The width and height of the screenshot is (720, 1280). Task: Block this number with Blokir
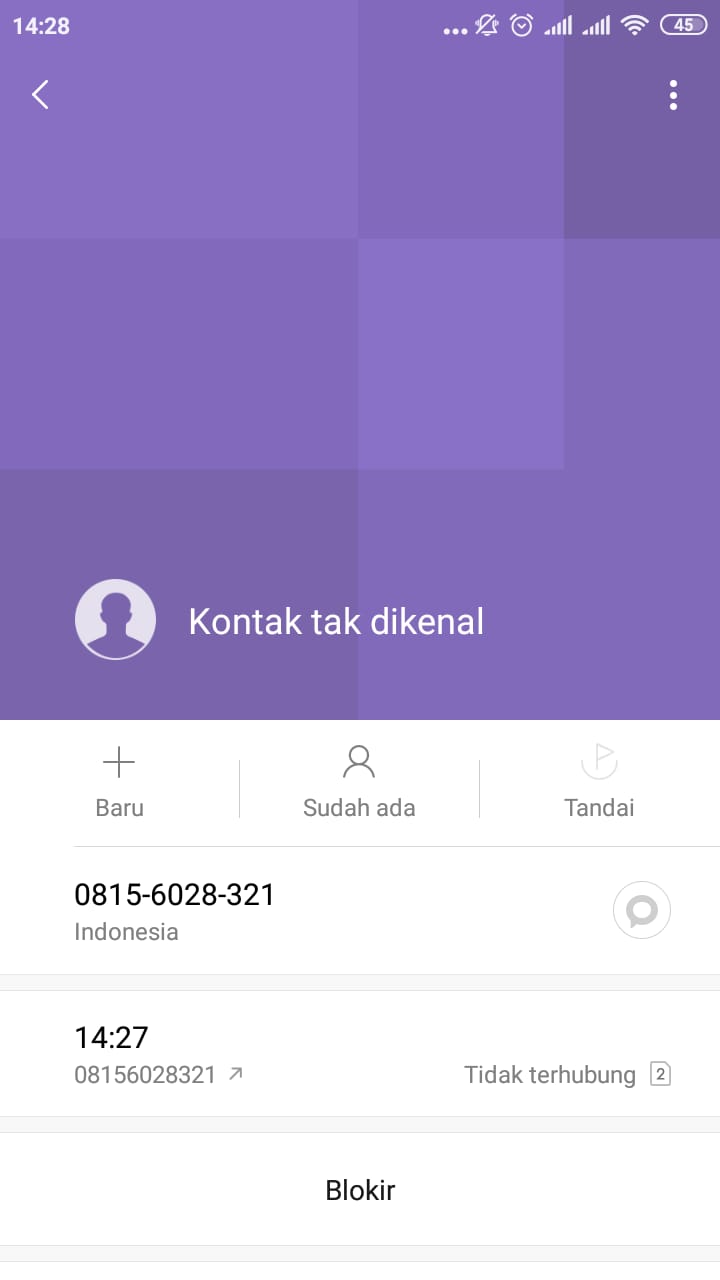click(x=360, y=1190)
